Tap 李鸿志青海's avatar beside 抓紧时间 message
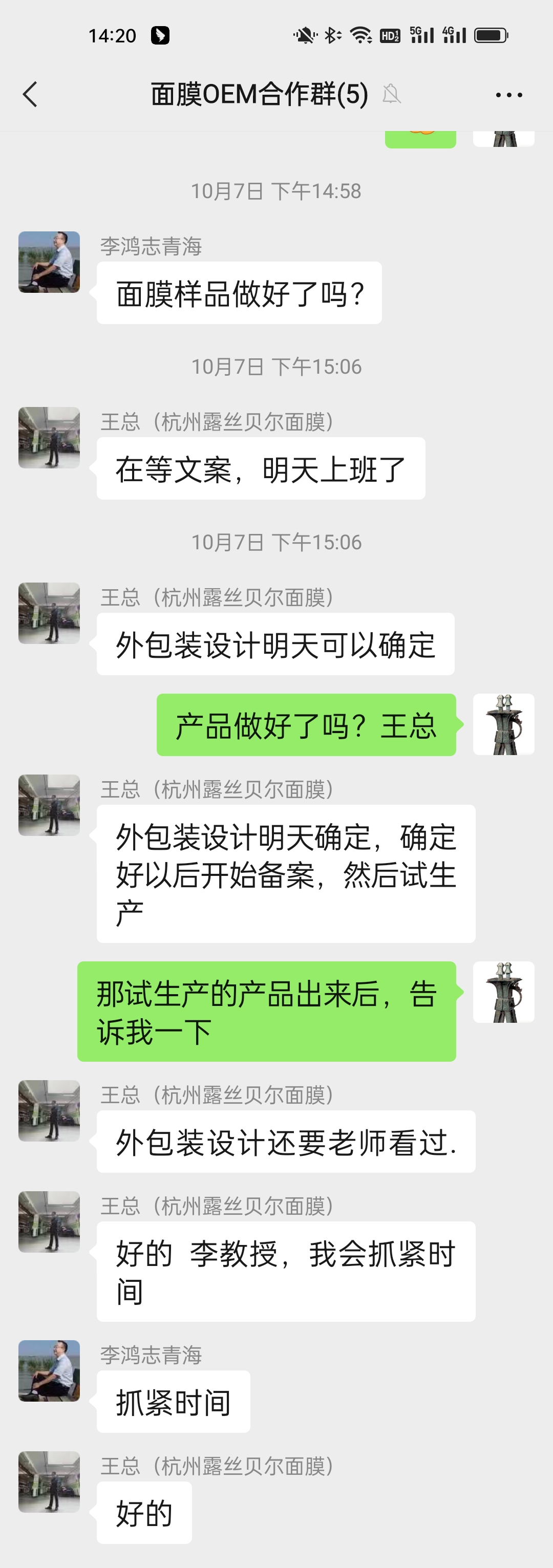The height and width of the screenshot is (1568, 553). pos(49,1371)
